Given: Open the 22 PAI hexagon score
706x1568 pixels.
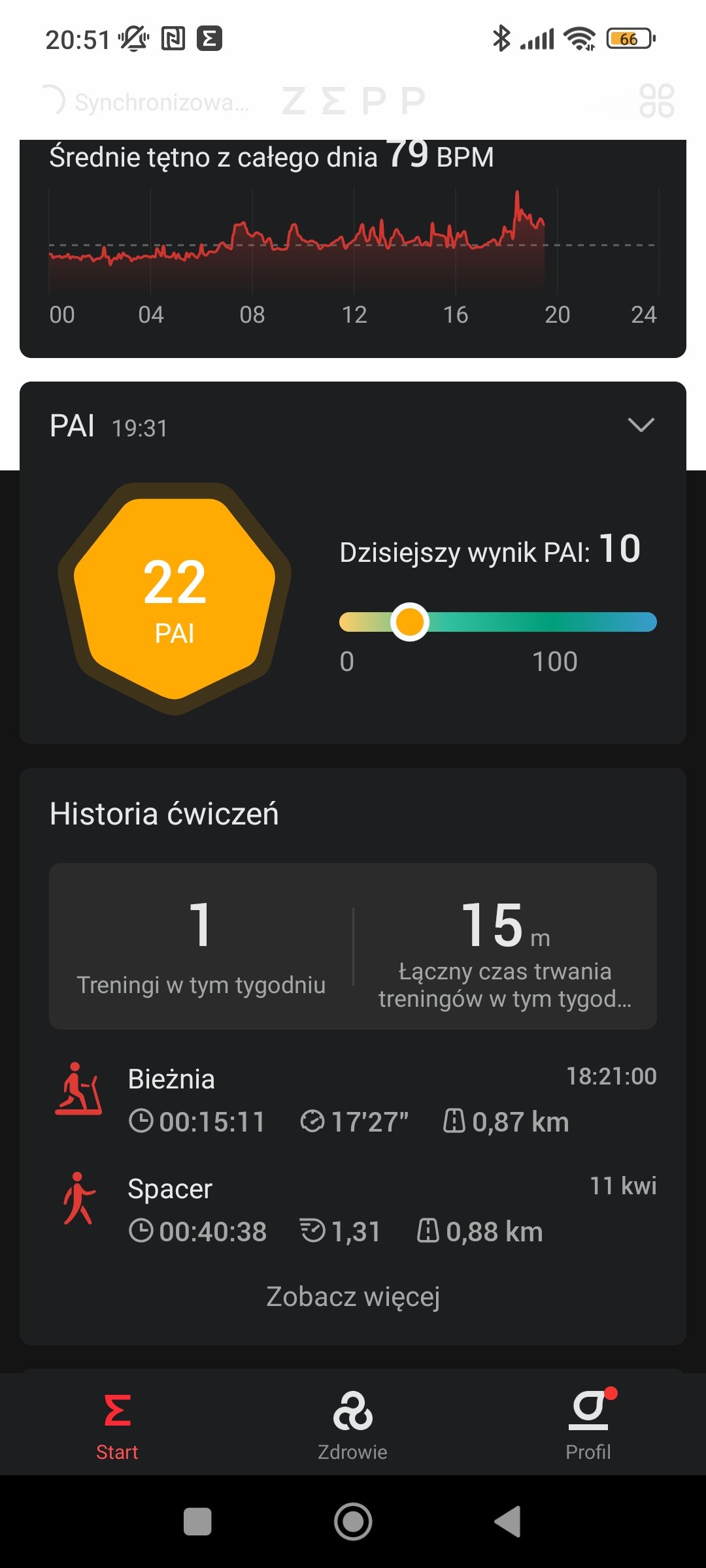Looking at the screenshot, I should tap(175, 598).
